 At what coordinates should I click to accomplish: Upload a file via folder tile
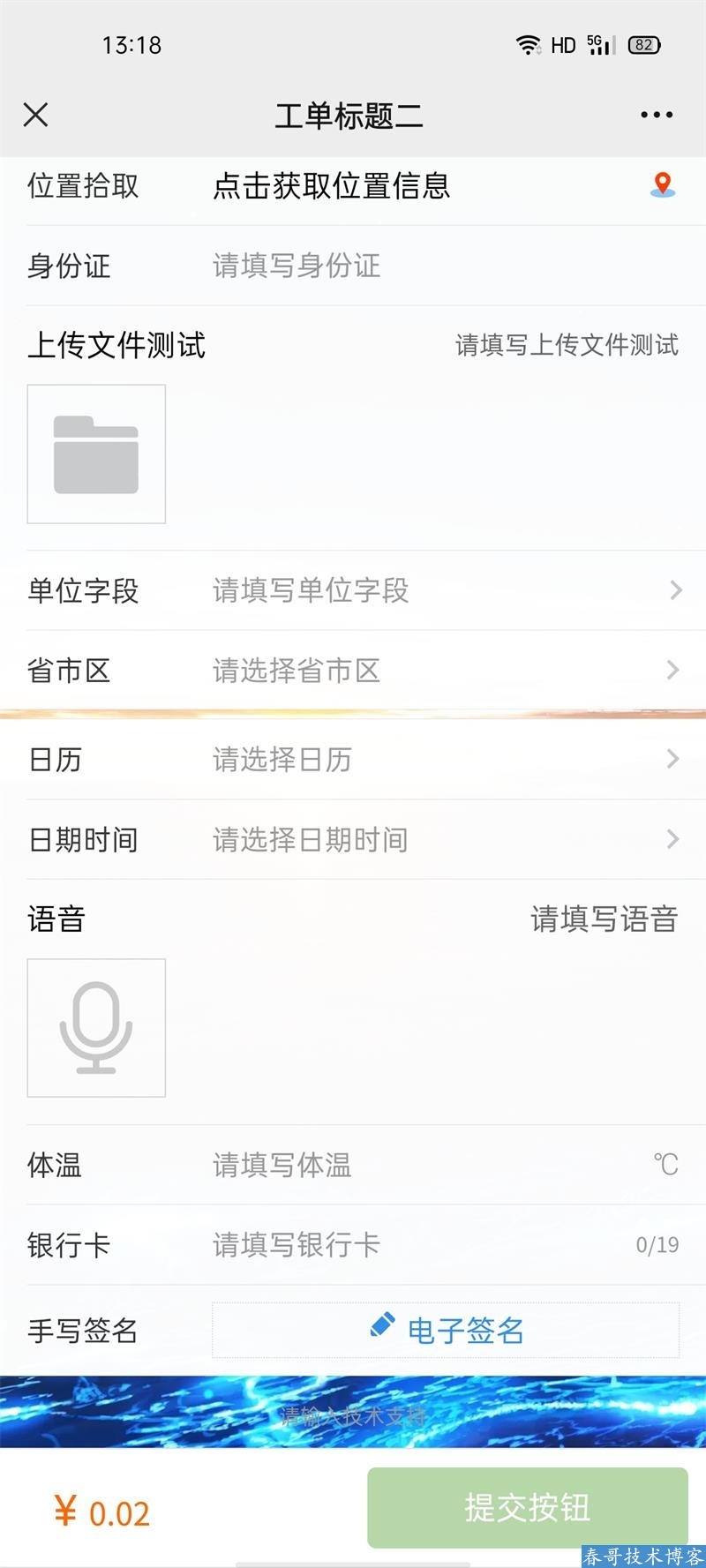pos(96,454)
